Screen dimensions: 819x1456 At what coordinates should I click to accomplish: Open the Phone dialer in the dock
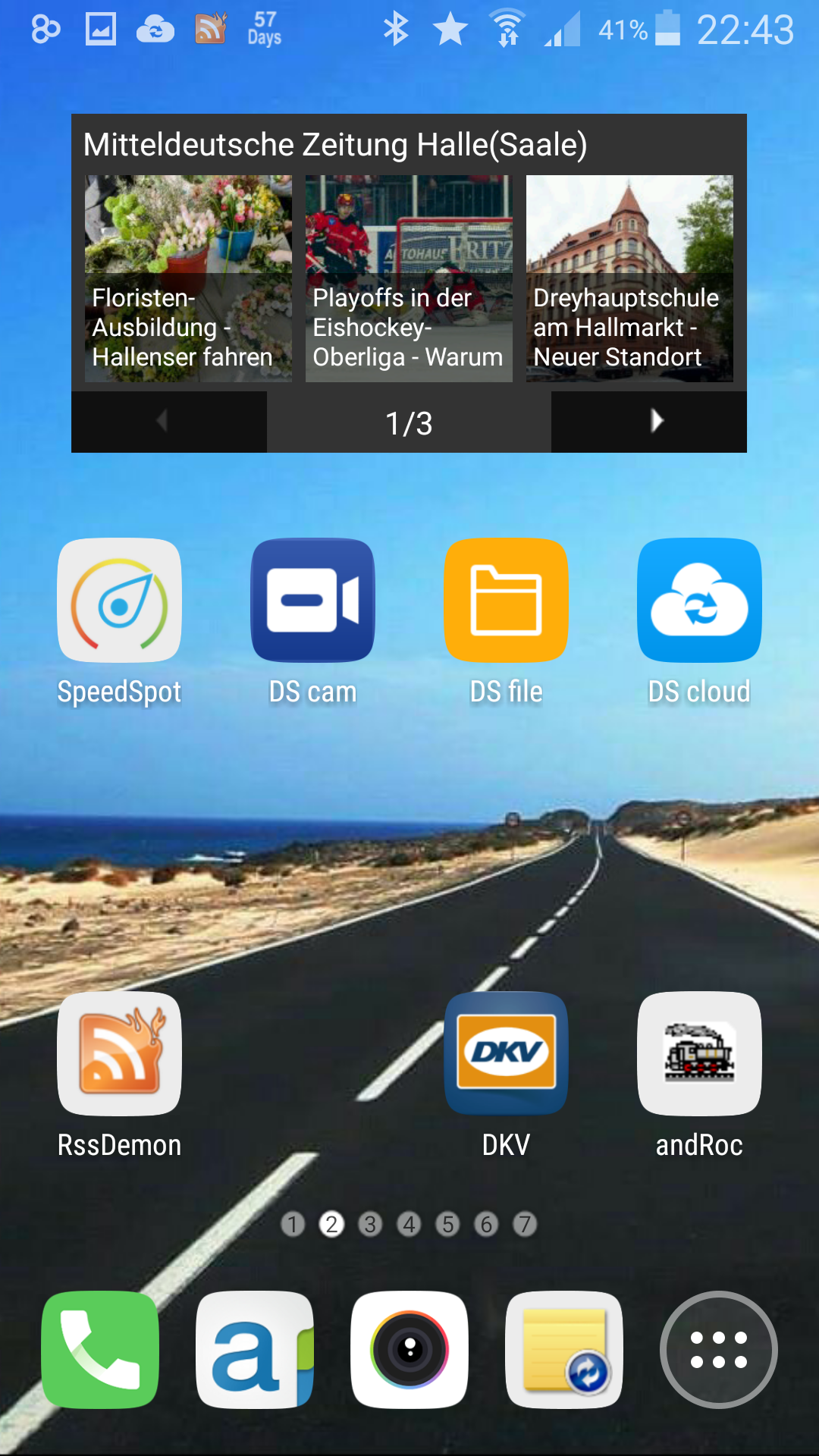pos(100,1349)
